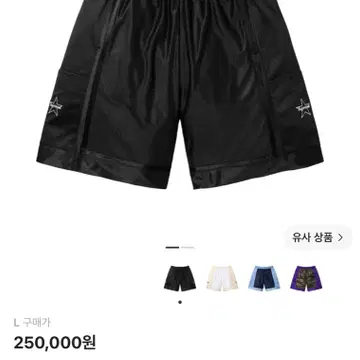Select the white shorts color variant
Image resolution: width=360 pixels, height=360 pixels.
coord(222,278)
